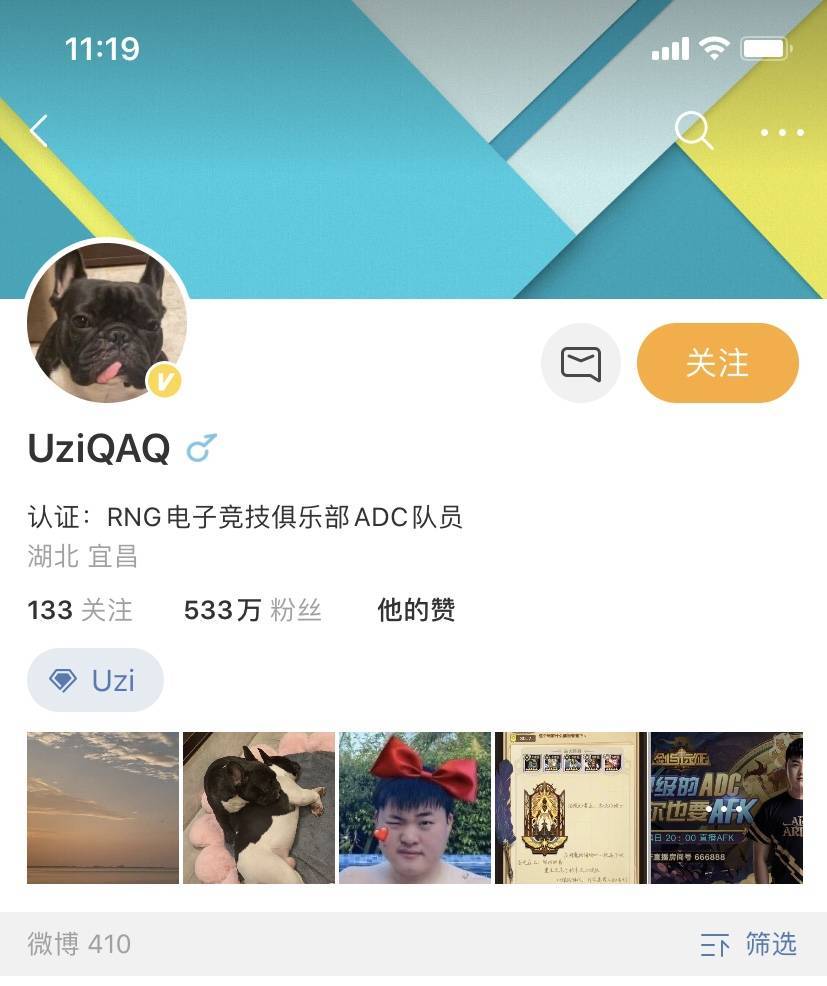Viewport: 827px width, 986px height.
Task: Open the sunset sky photo
Action: (x=103, y=808)
